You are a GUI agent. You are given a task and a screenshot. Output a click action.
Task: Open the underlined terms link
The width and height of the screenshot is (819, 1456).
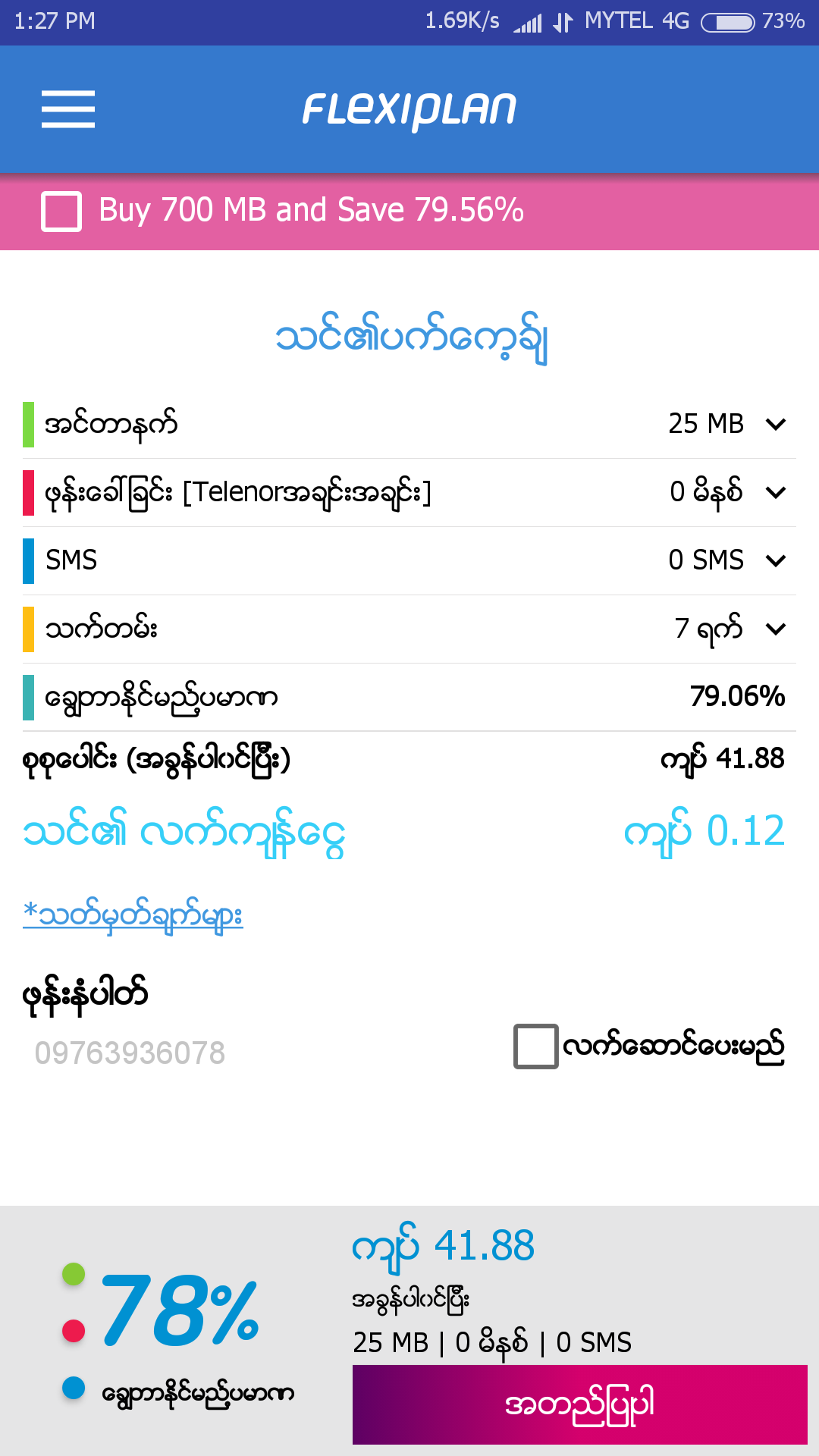(x=133, y=915)
